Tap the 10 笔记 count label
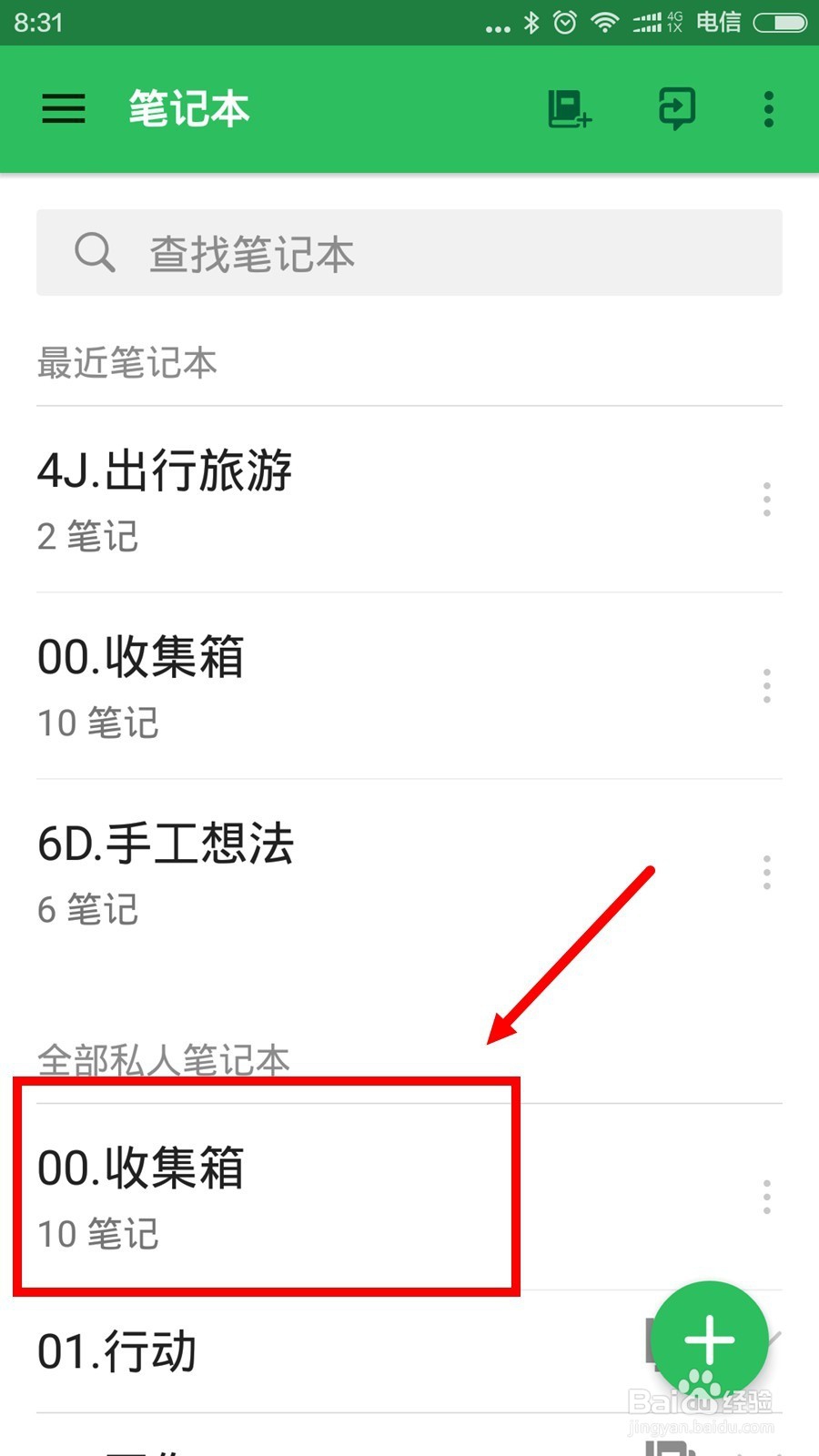This screenshot has width=819, height=1456. pos(97,723)
